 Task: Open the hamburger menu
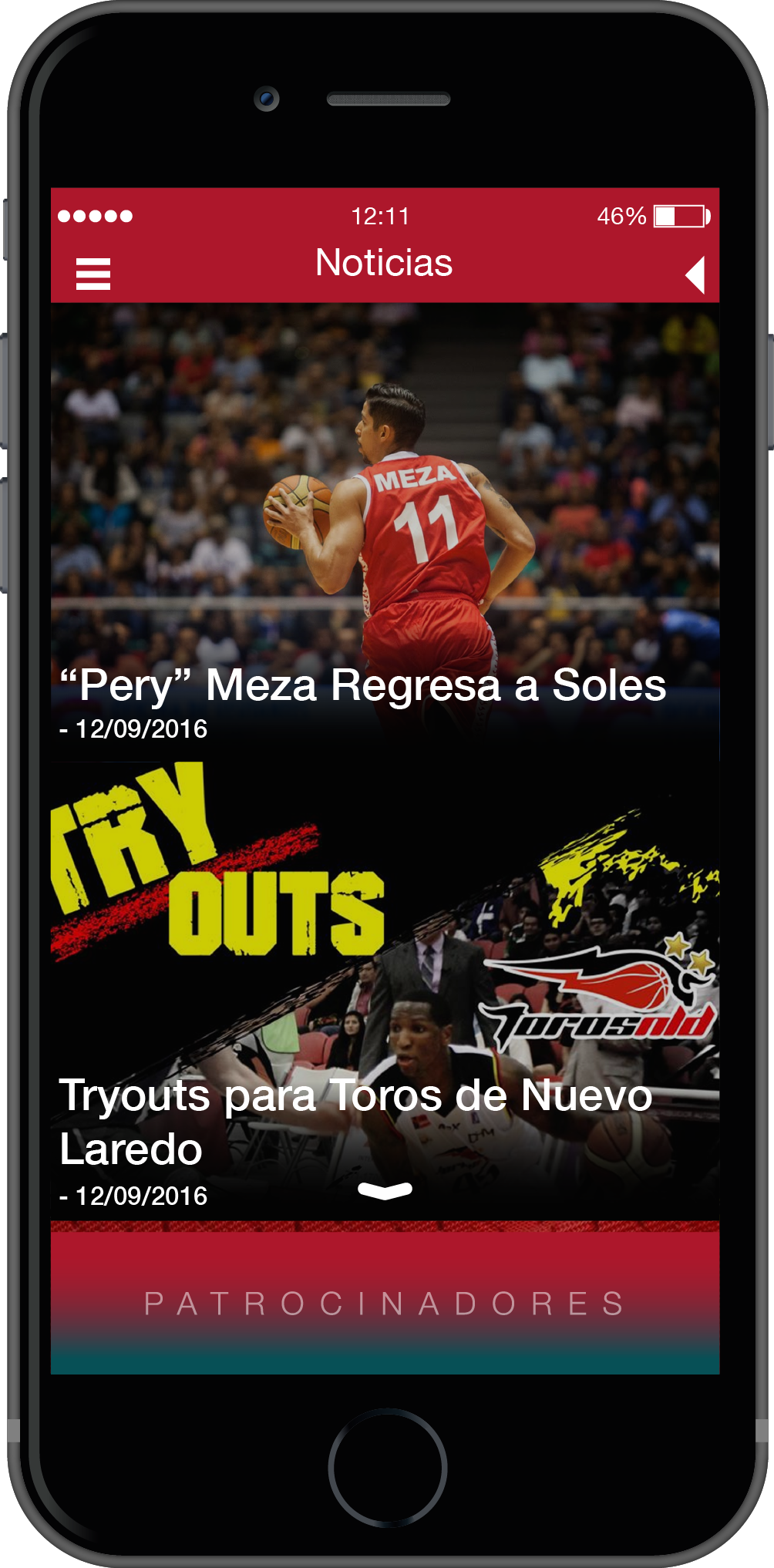tap(93, 274)
